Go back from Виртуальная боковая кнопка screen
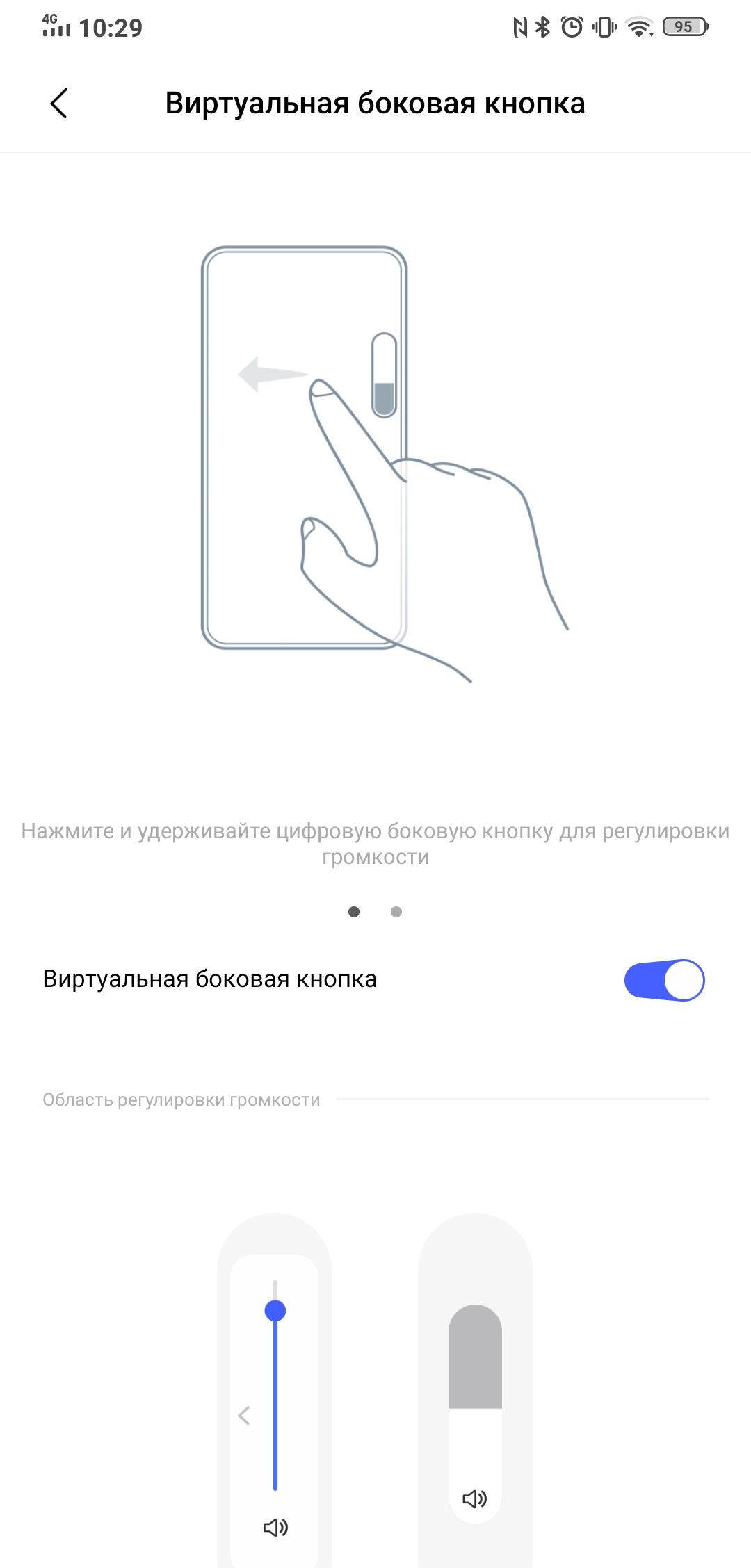Viewport: 751px width, 1568px height. (x=59, y=104)
